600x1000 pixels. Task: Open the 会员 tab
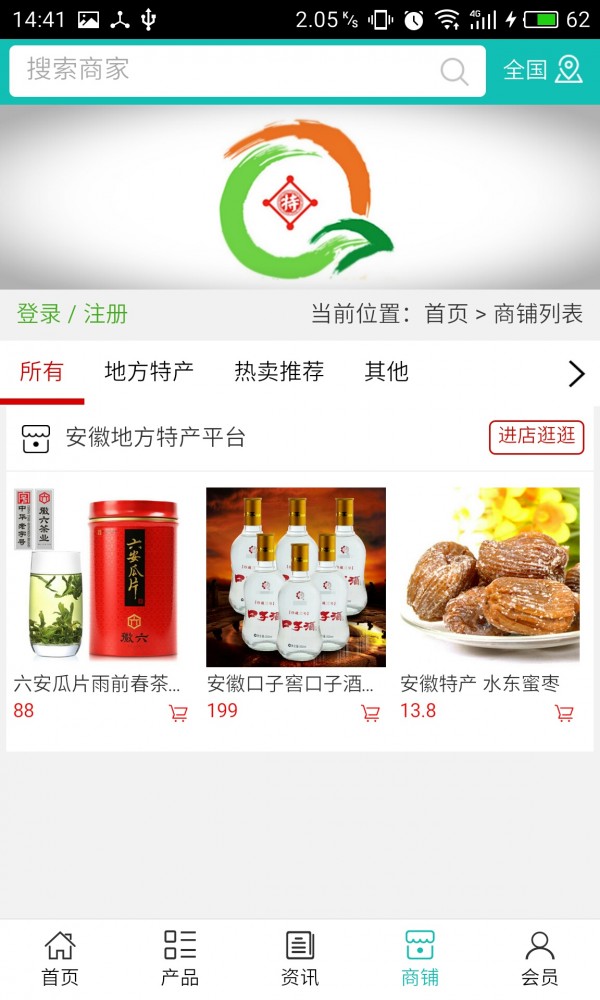(x=540, y=959)
